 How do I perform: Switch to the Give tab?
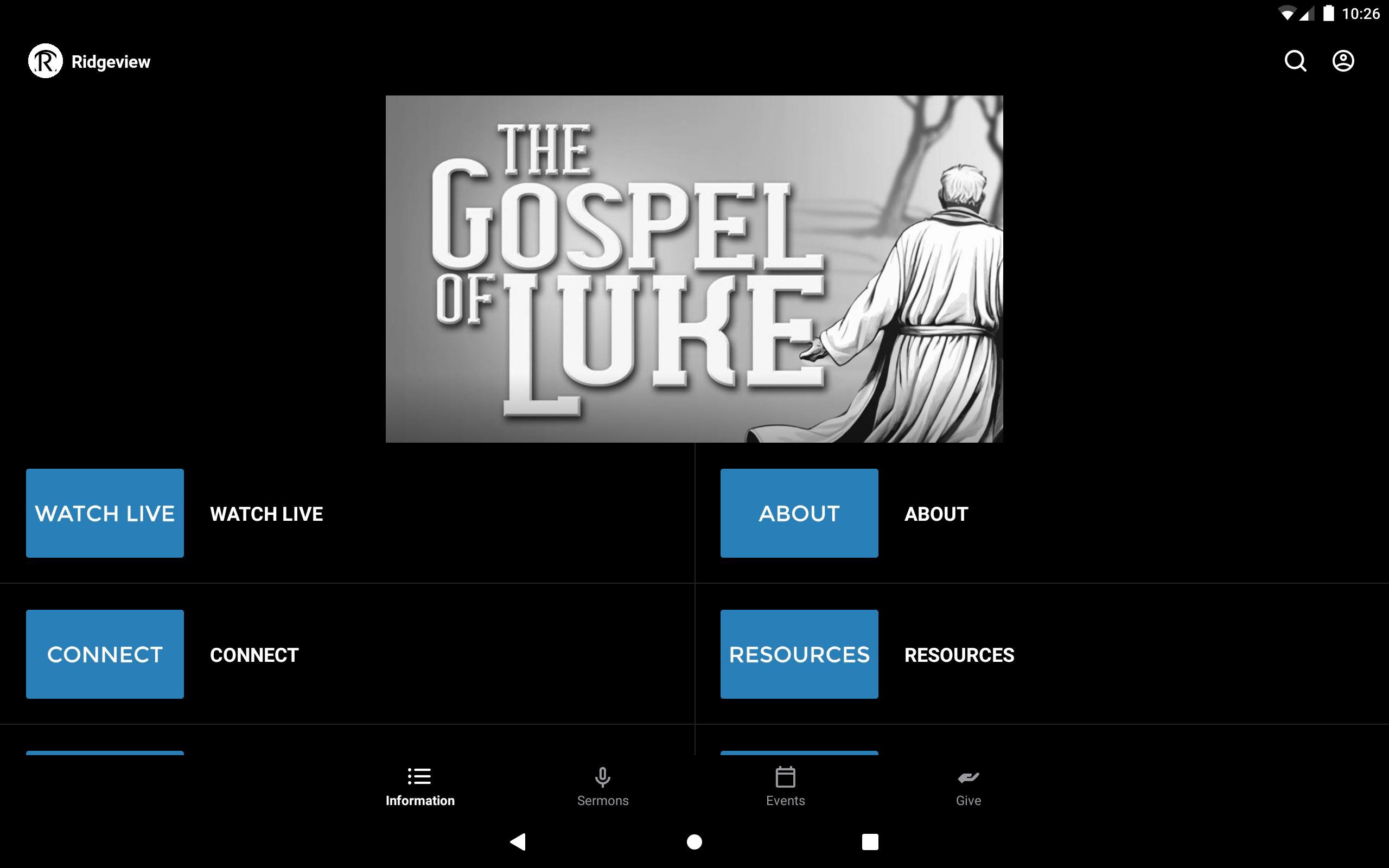pyautogui.click(x=969, y=787)
